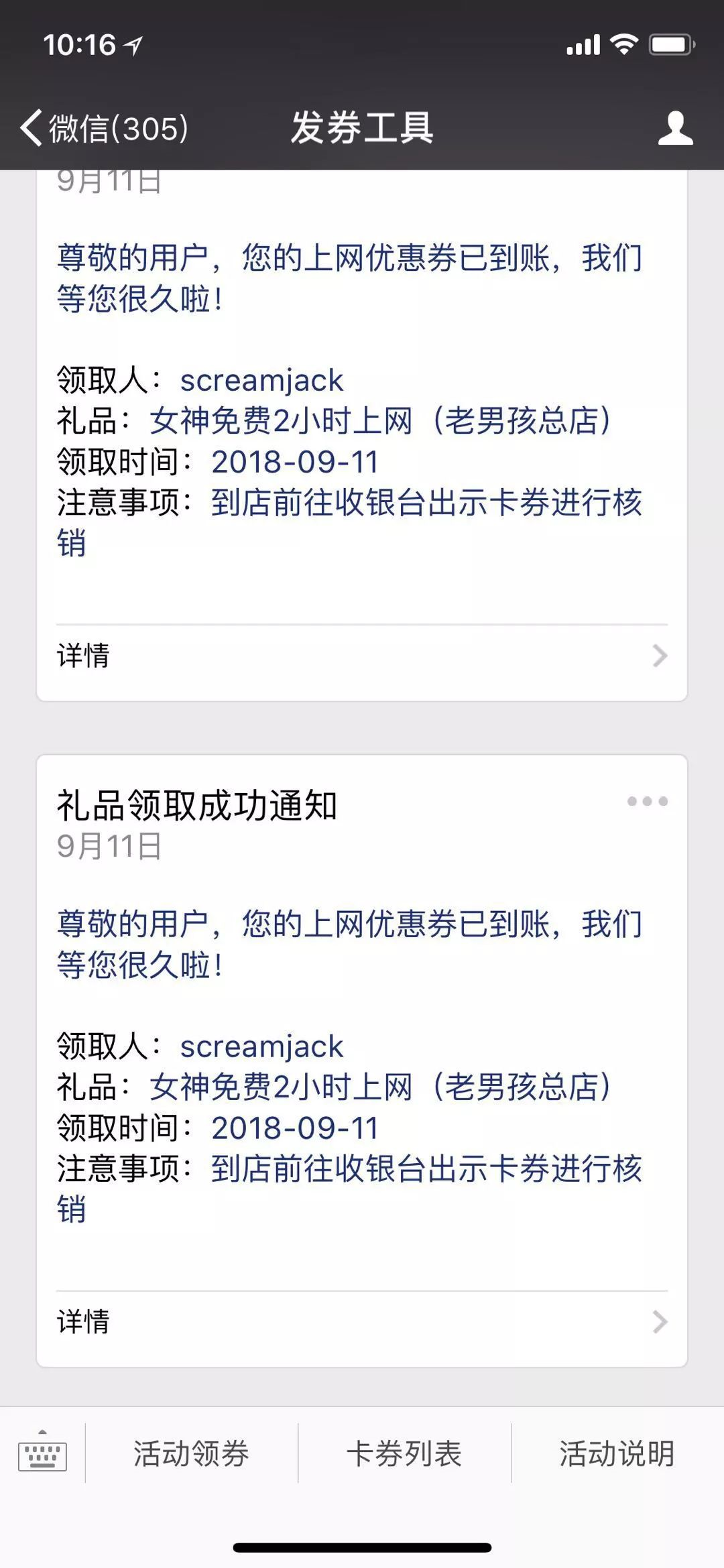Open the 活动领券 menu
This screenshot has height=1568, width=724.
[x=192, y=1453]
